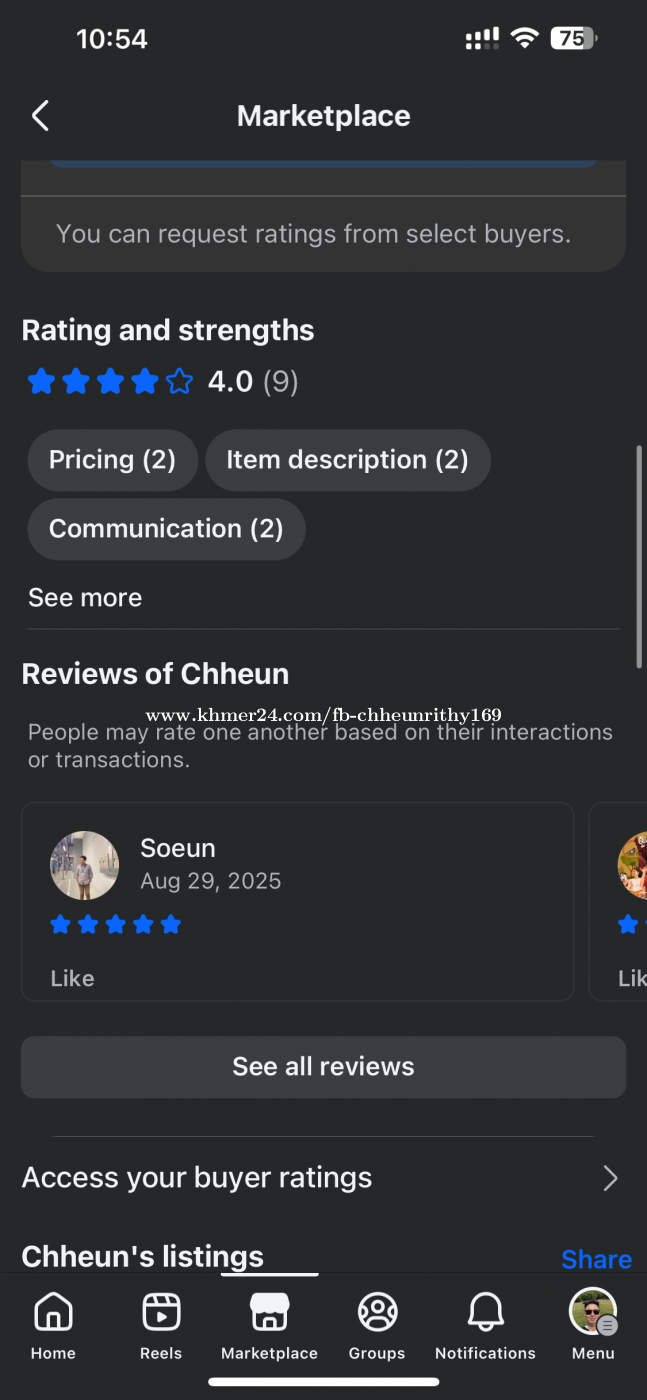Screen dimensions: 647x1400
Task: Tap the Communication (2) chip
Action: point(166,529)
